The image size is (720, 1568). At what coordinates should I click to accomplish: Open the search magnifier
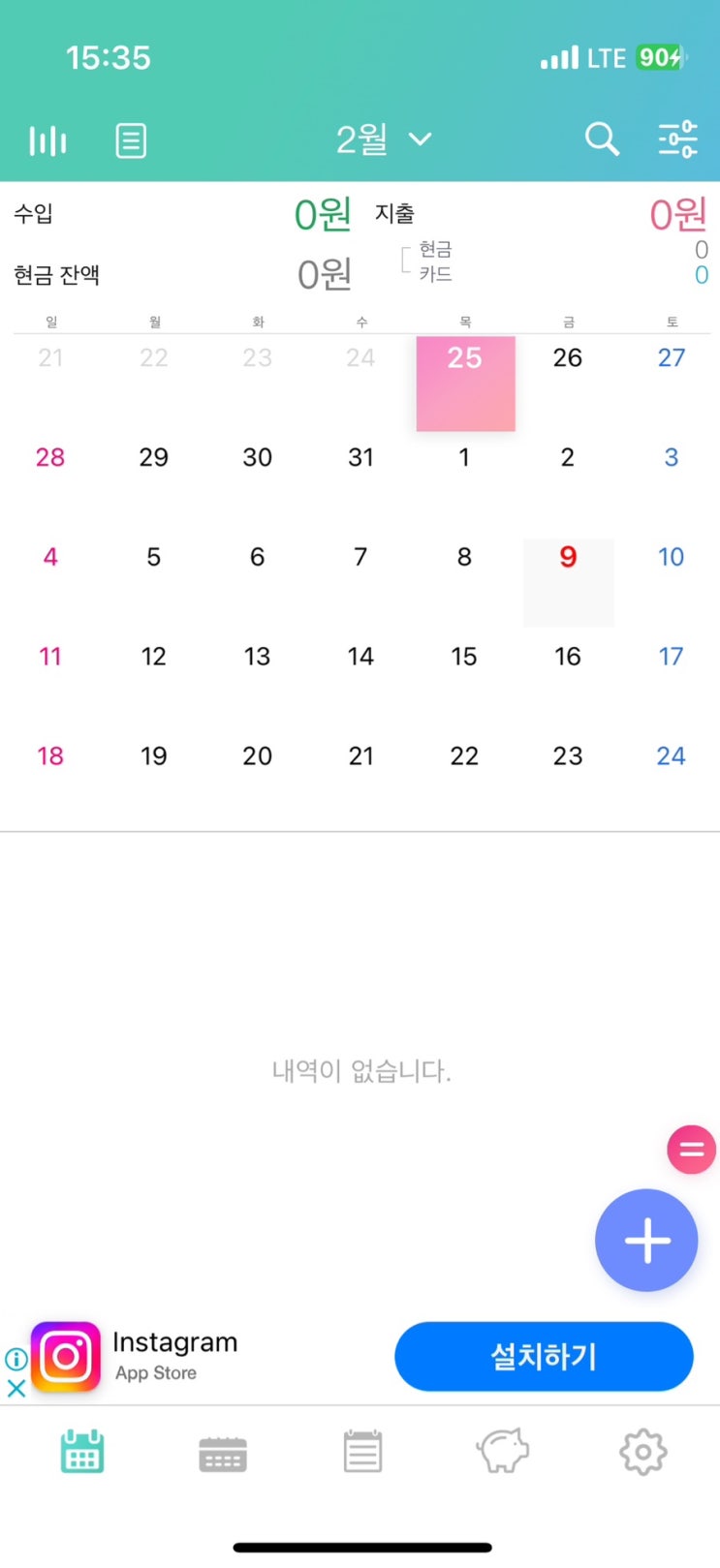pos(602,139)
